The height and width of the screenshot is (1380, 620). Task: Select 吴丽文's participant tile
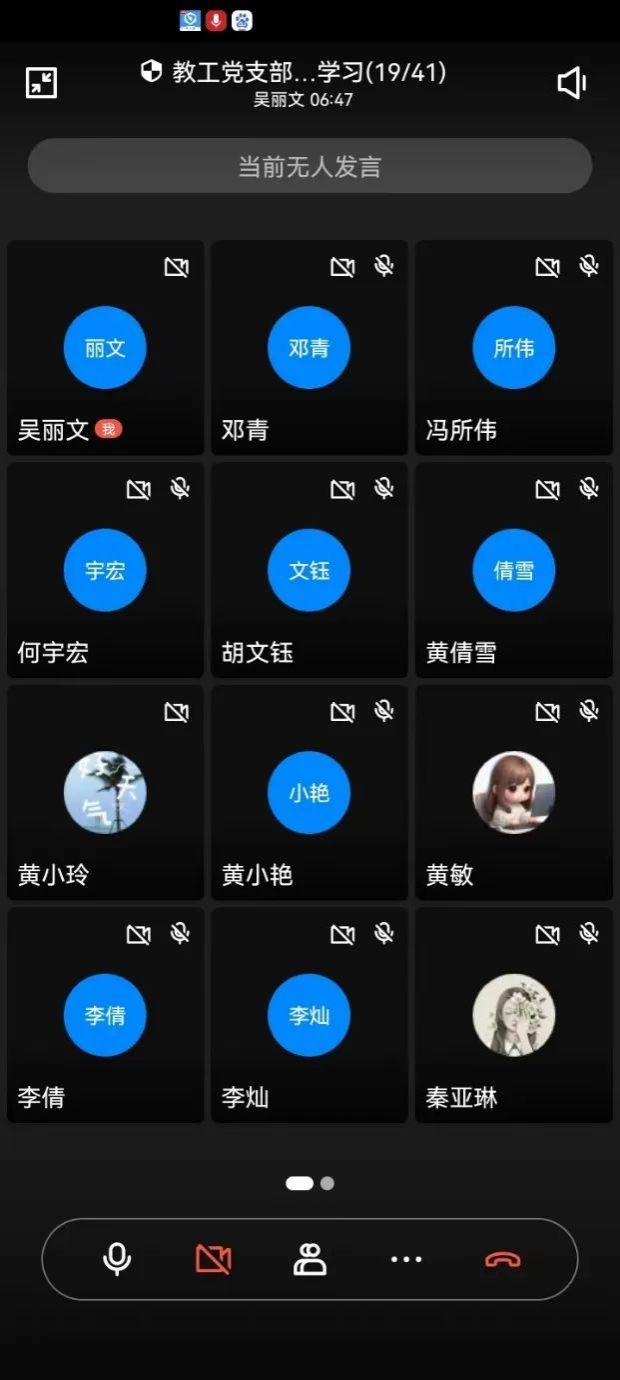tap(105, 348)
